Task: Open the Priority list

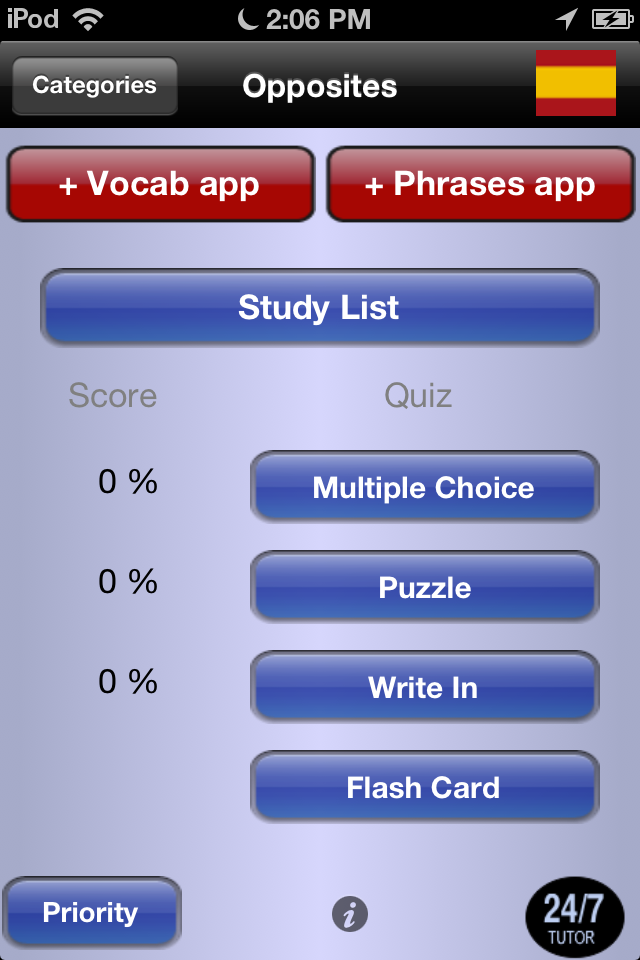Action: pyautogui.click(x=91, y=913)
